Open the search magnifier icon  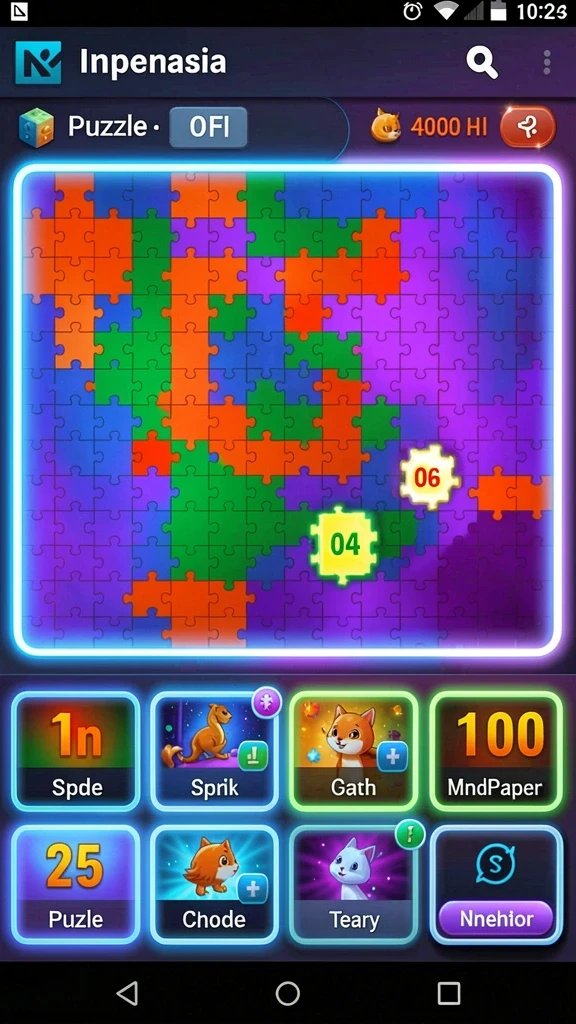482,63
